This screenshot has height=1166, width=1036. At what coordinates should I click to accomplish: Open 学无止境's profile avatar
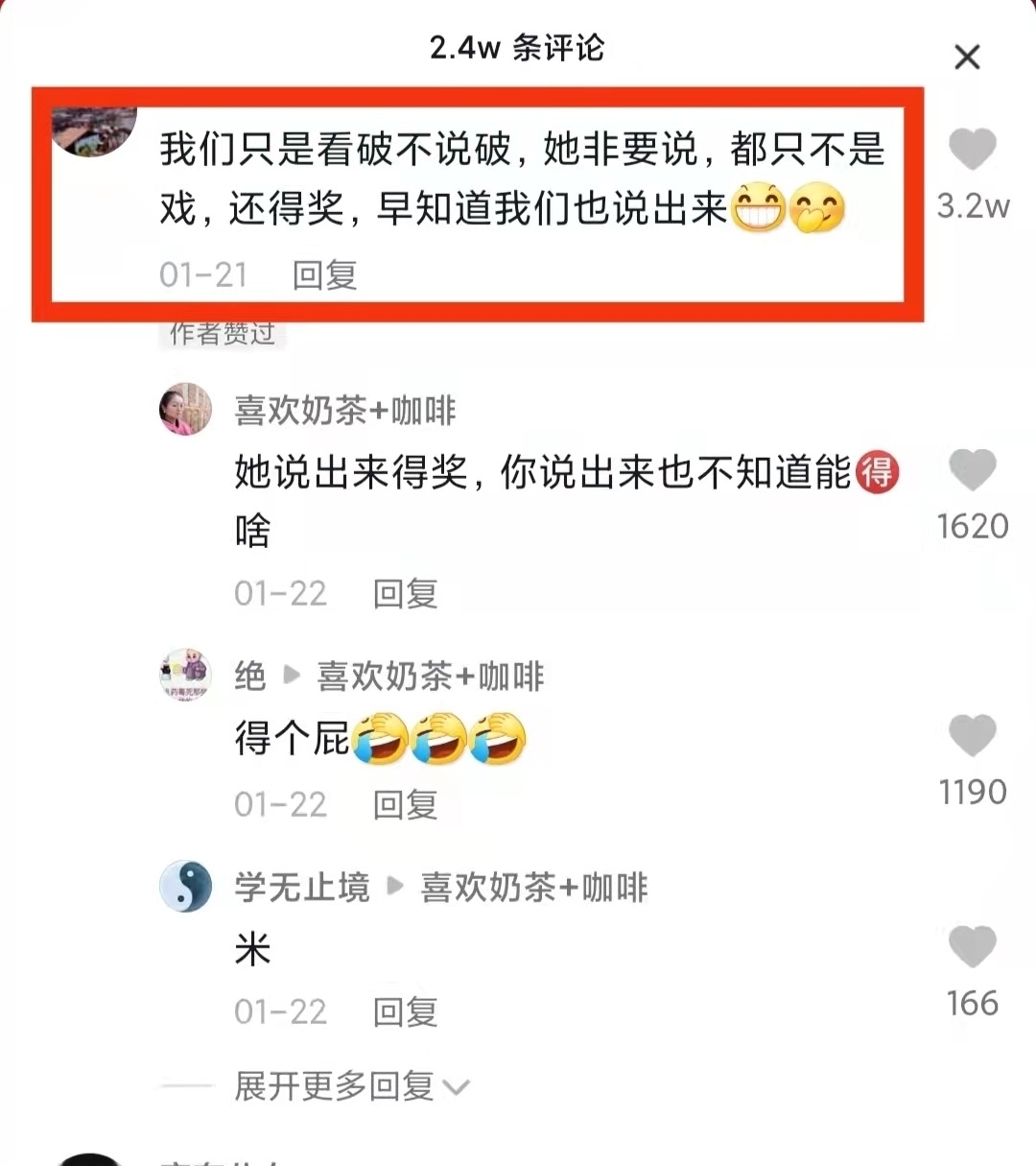(184, 887)
